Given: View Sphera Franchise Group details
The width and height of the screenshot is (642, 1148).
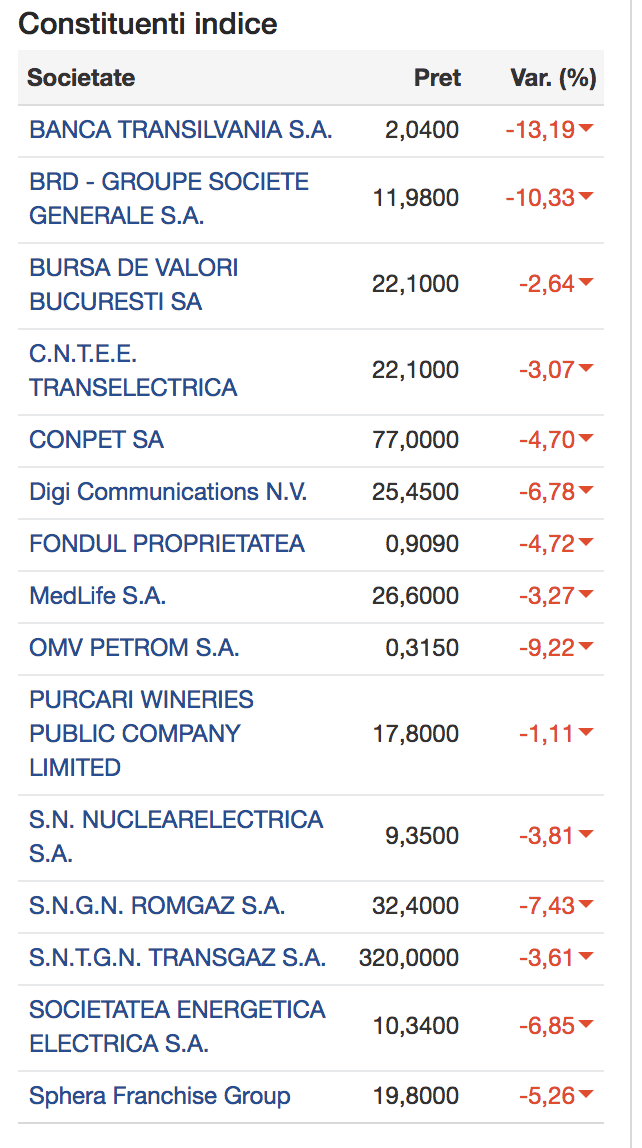Looking at the screenshot, I should (x=160, y=1096).
